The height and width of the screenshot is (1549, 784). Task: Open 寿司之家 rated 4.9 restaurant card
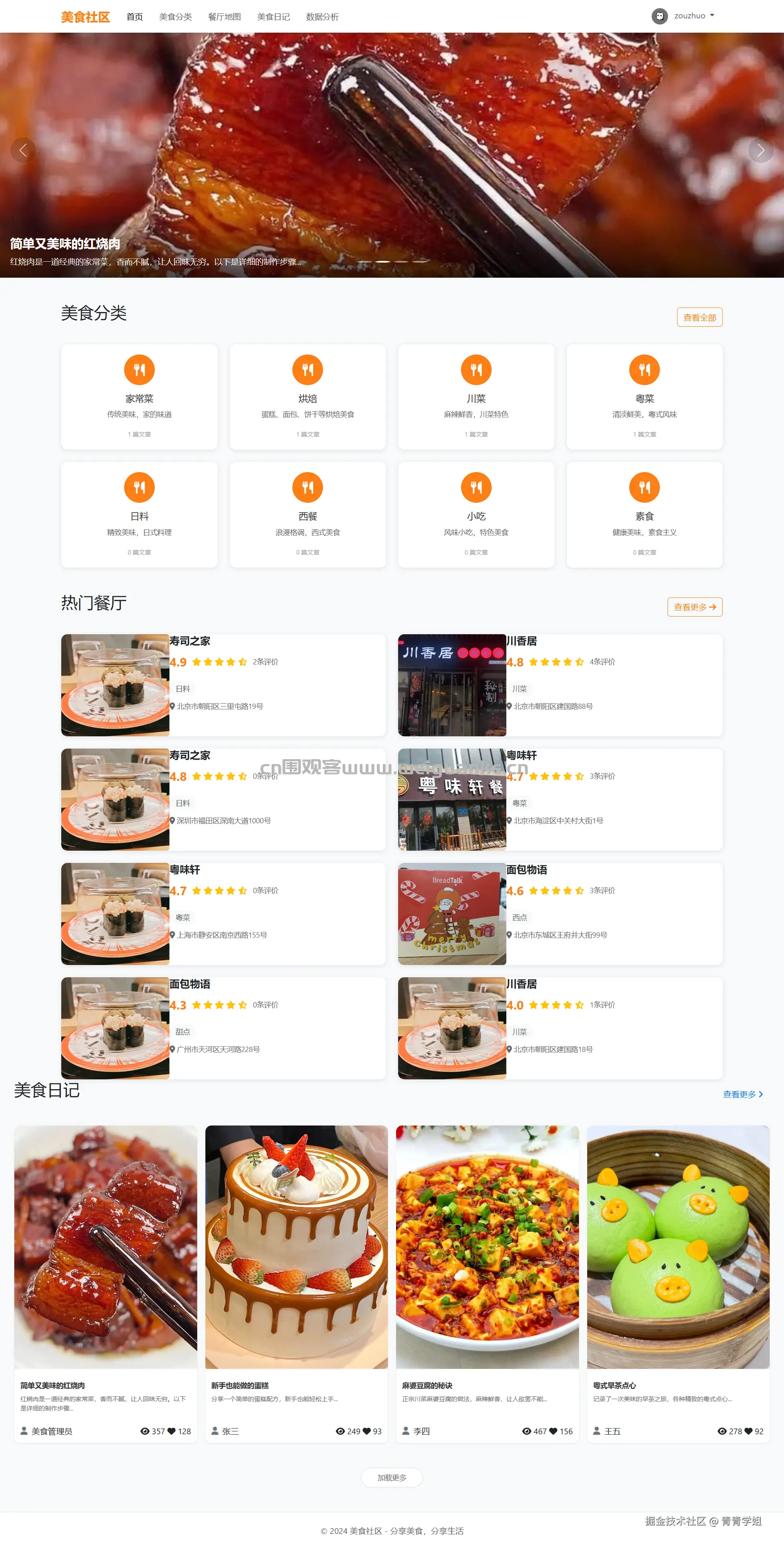pos(223,685)
